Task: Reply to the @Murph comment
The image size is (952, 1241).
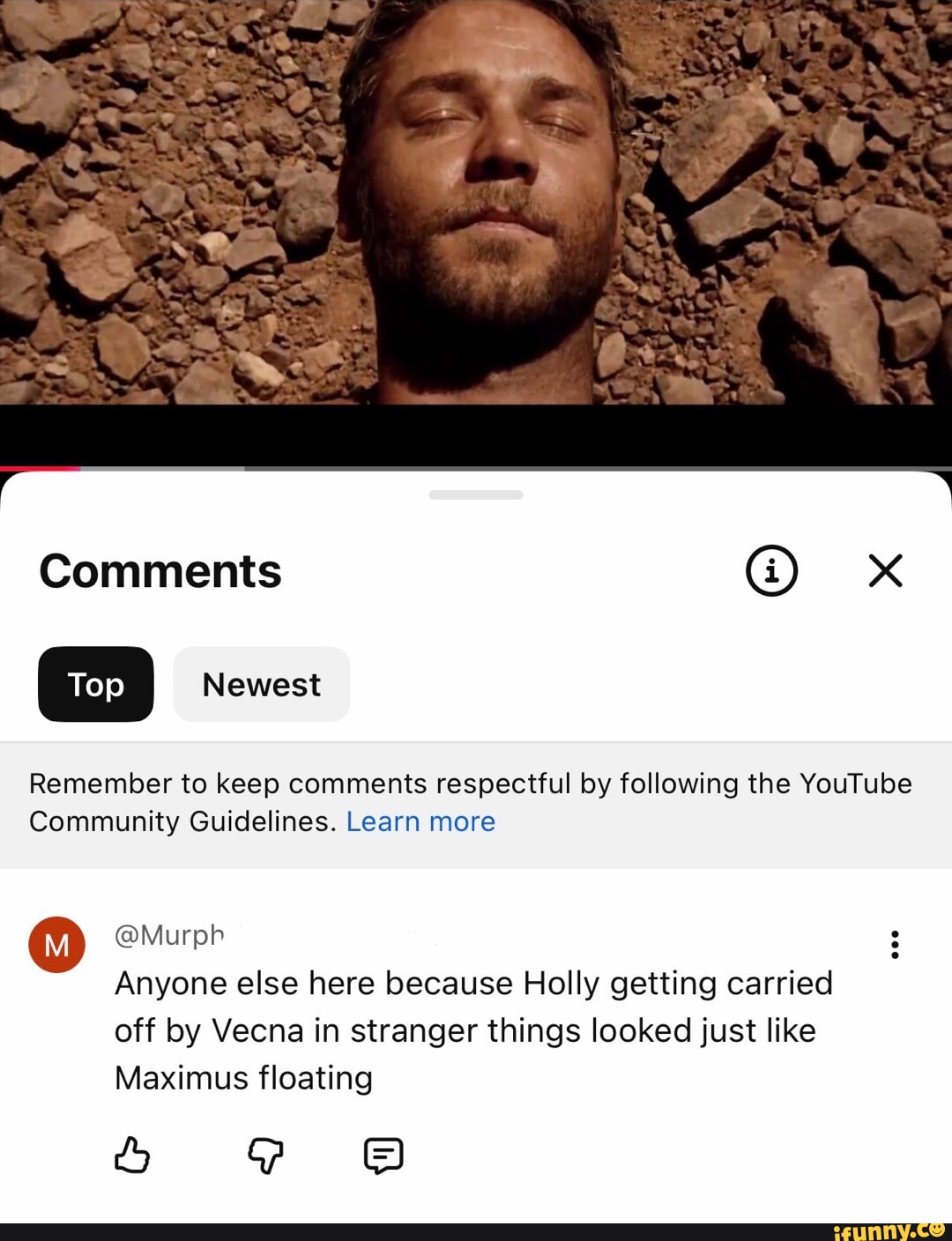Action: click(x=383, y=1155)
